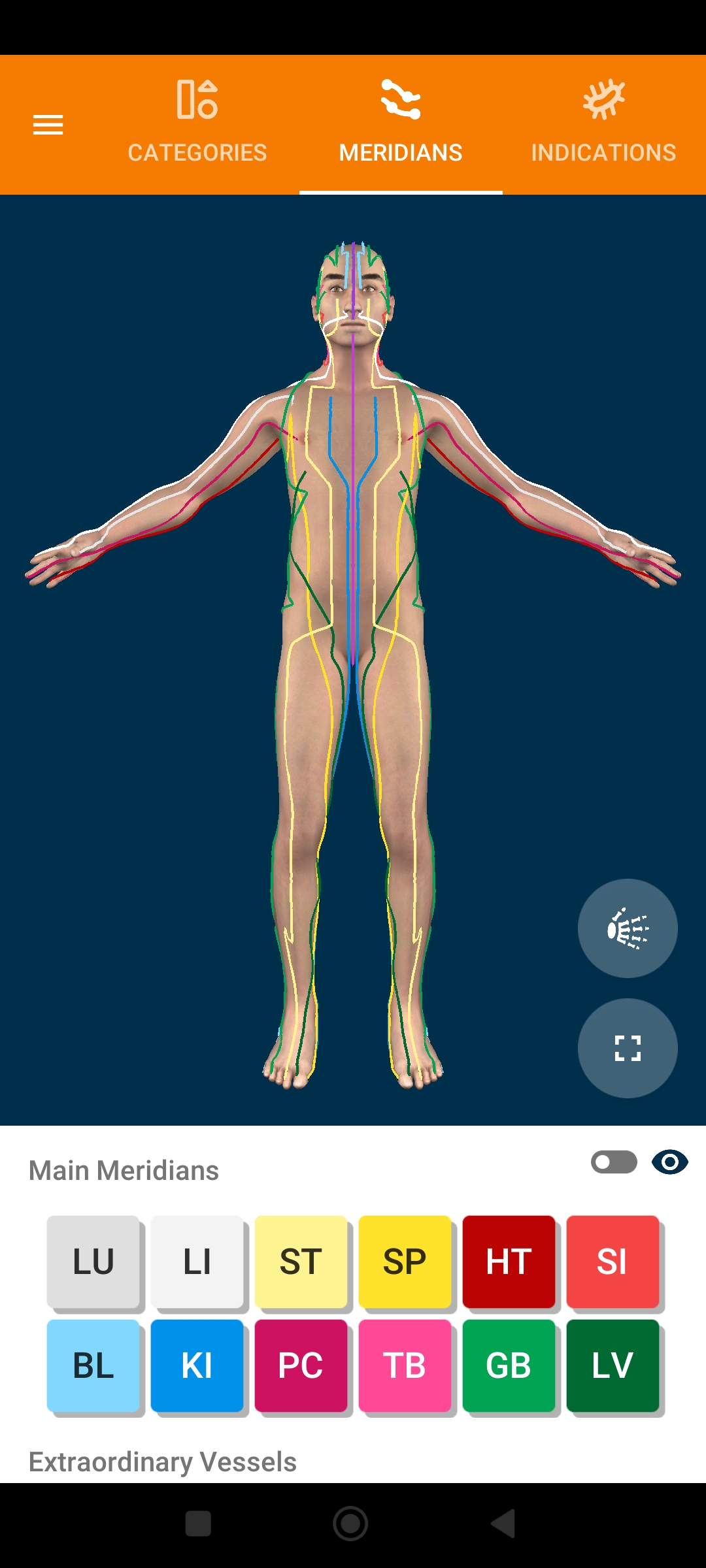Pick the KI meridian
Image resolution: width=706 pixels, height=1568 pixels.
tap(197, 1365)
